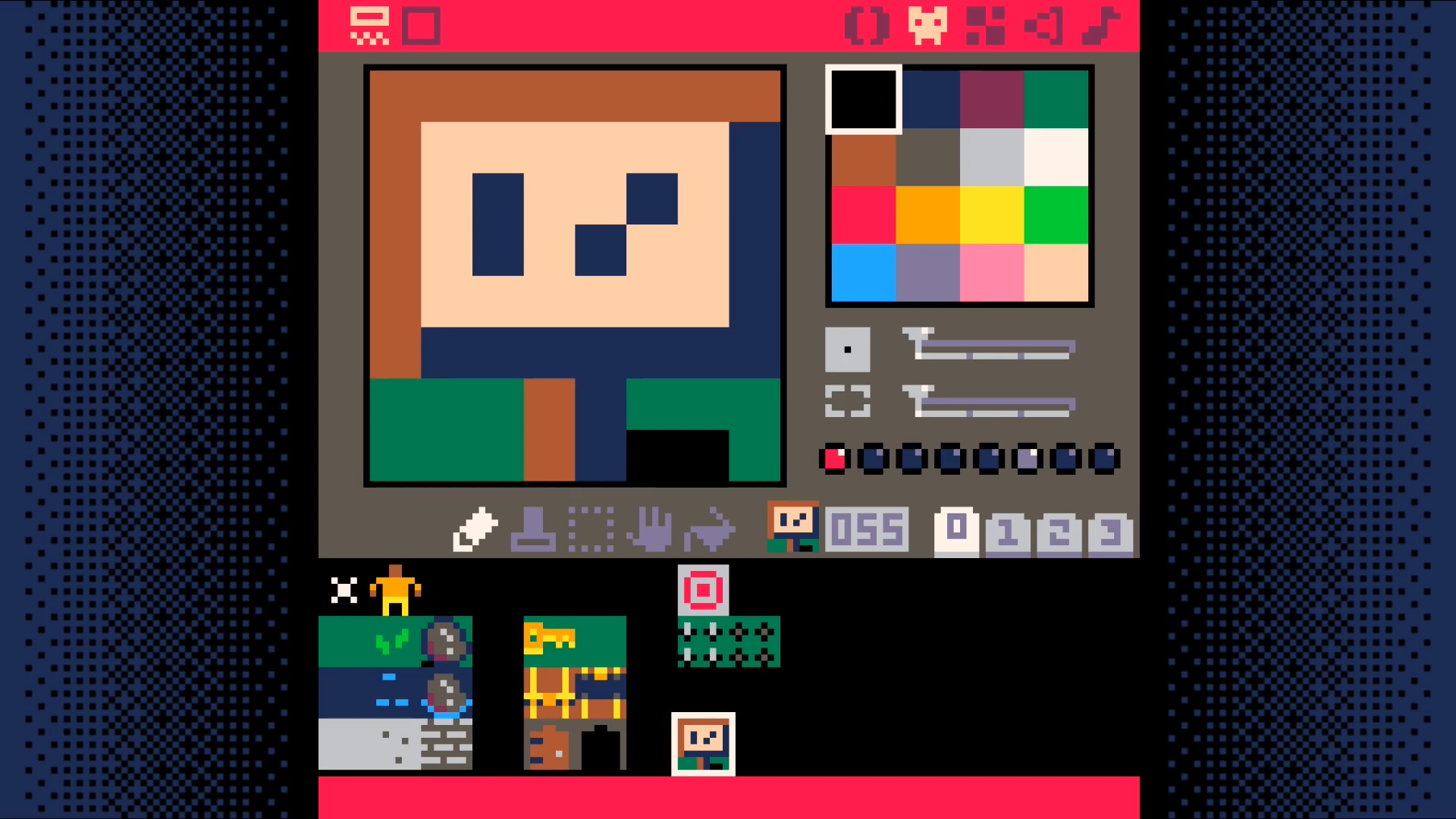This screenshot has height=819, width=1456.
Task: Choose the stamp tool
Action: 533,529
